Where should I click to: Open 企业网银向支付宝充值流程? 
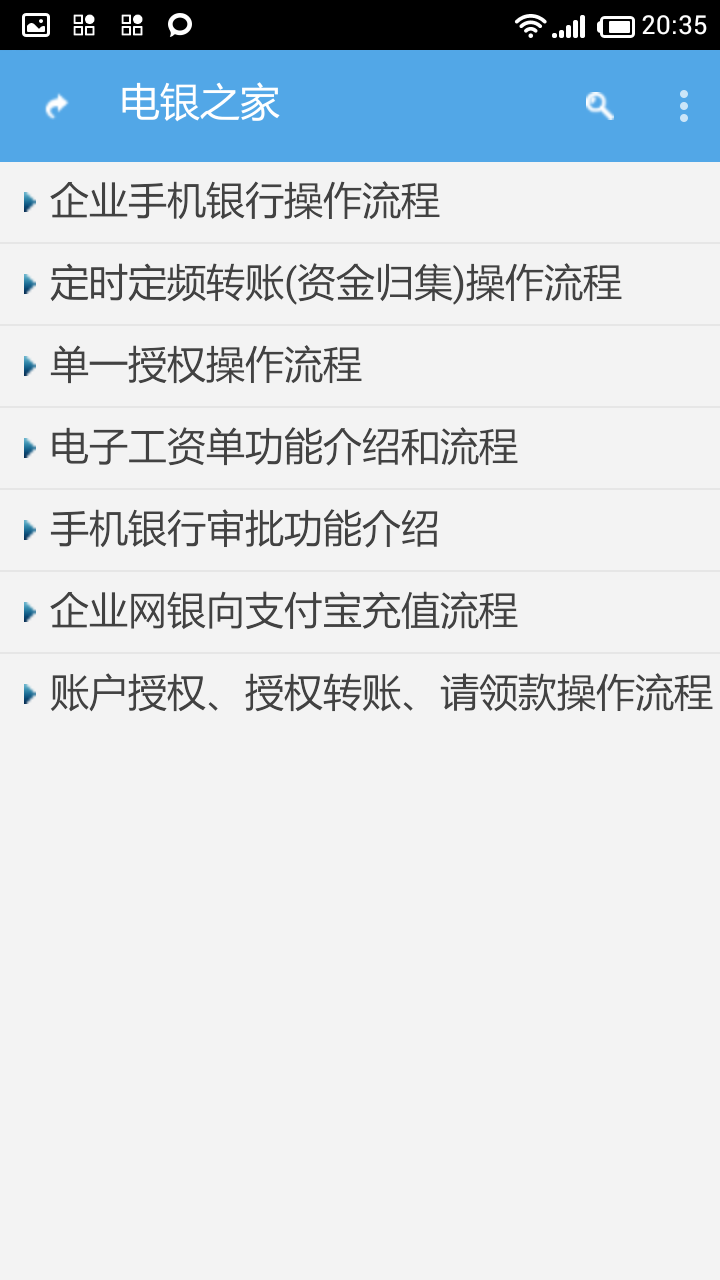point(284,612)
